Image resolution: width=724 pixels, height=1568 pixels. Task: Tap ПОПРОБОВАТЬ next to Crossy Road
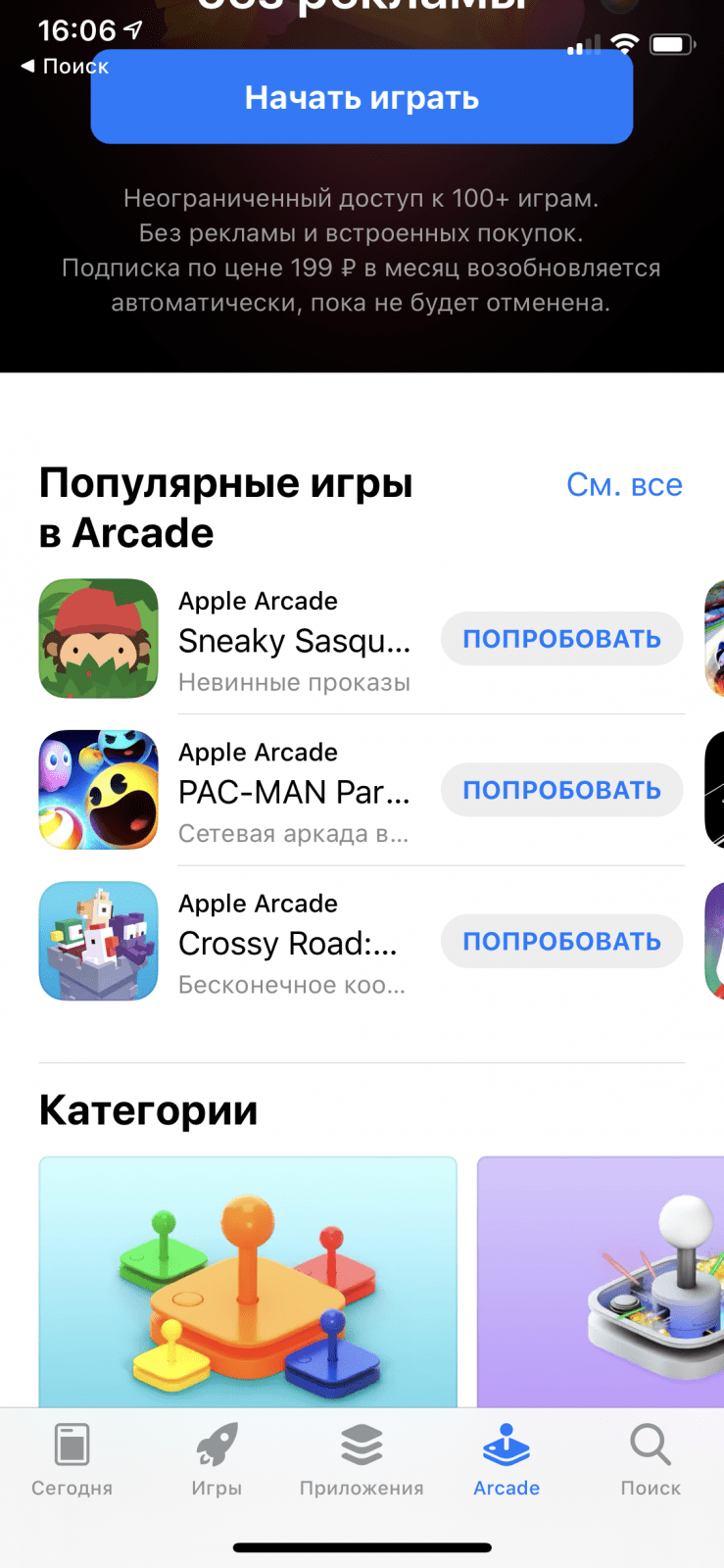pos(561,941)
